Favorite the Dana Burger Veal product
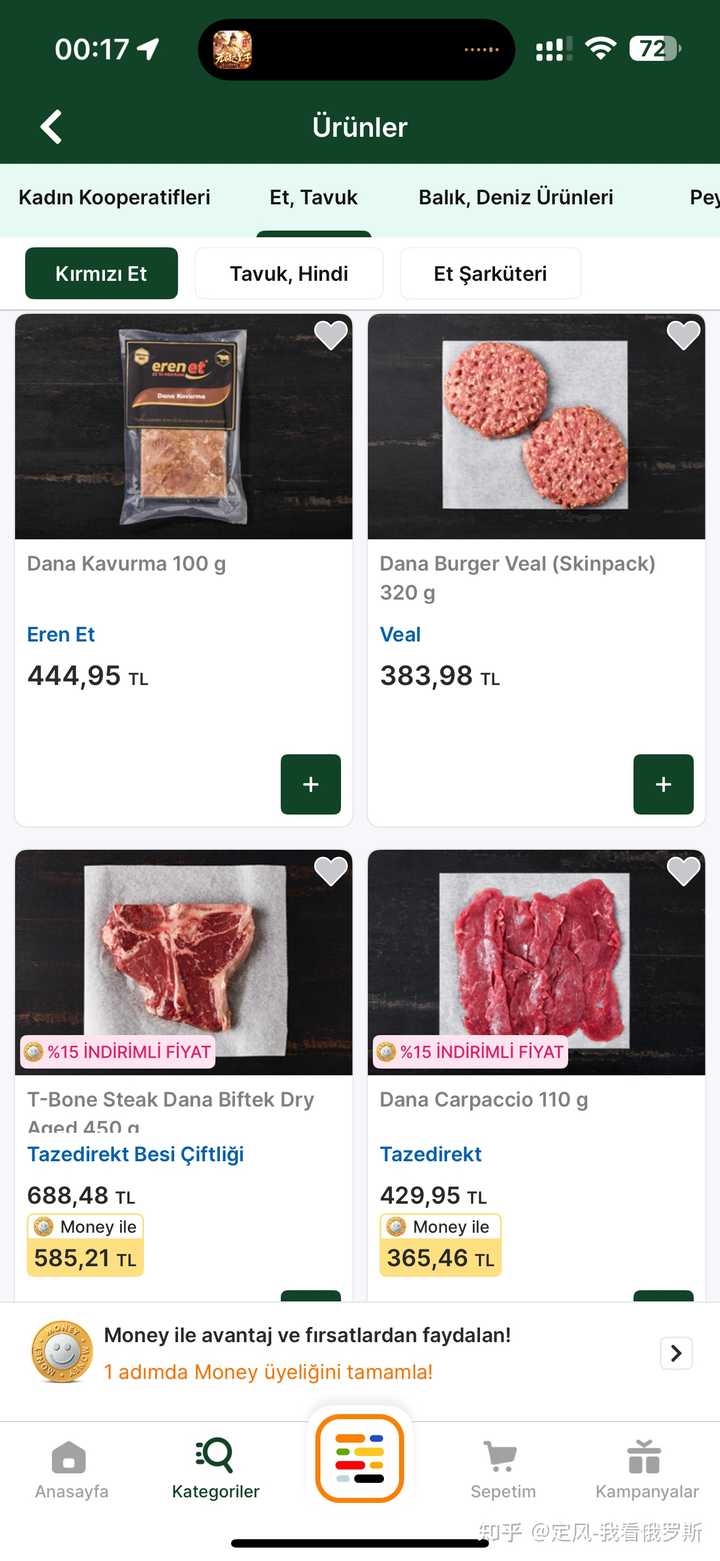This screenshot has height=1561, width=720. (x=684, y=335)
